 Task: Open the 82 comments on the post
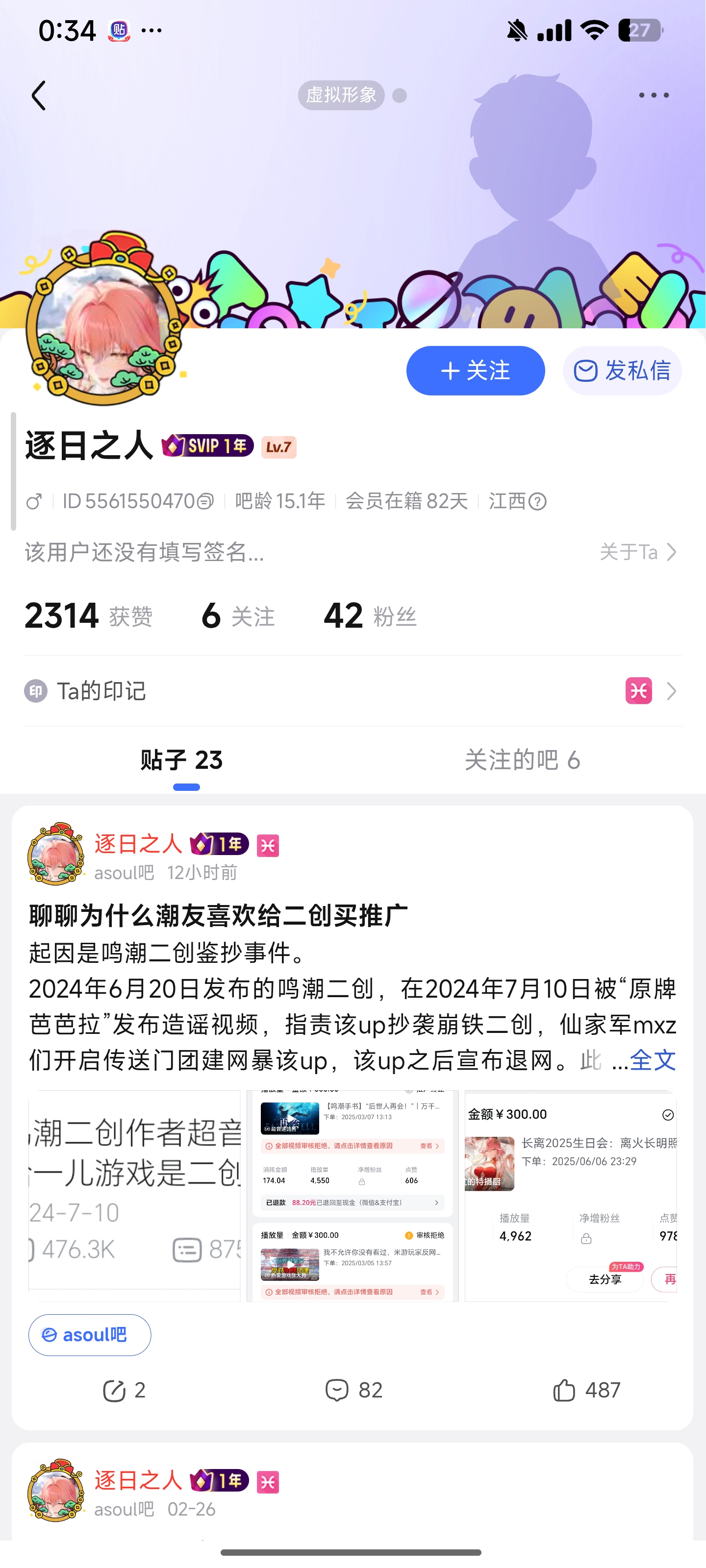pos(353,1390)
